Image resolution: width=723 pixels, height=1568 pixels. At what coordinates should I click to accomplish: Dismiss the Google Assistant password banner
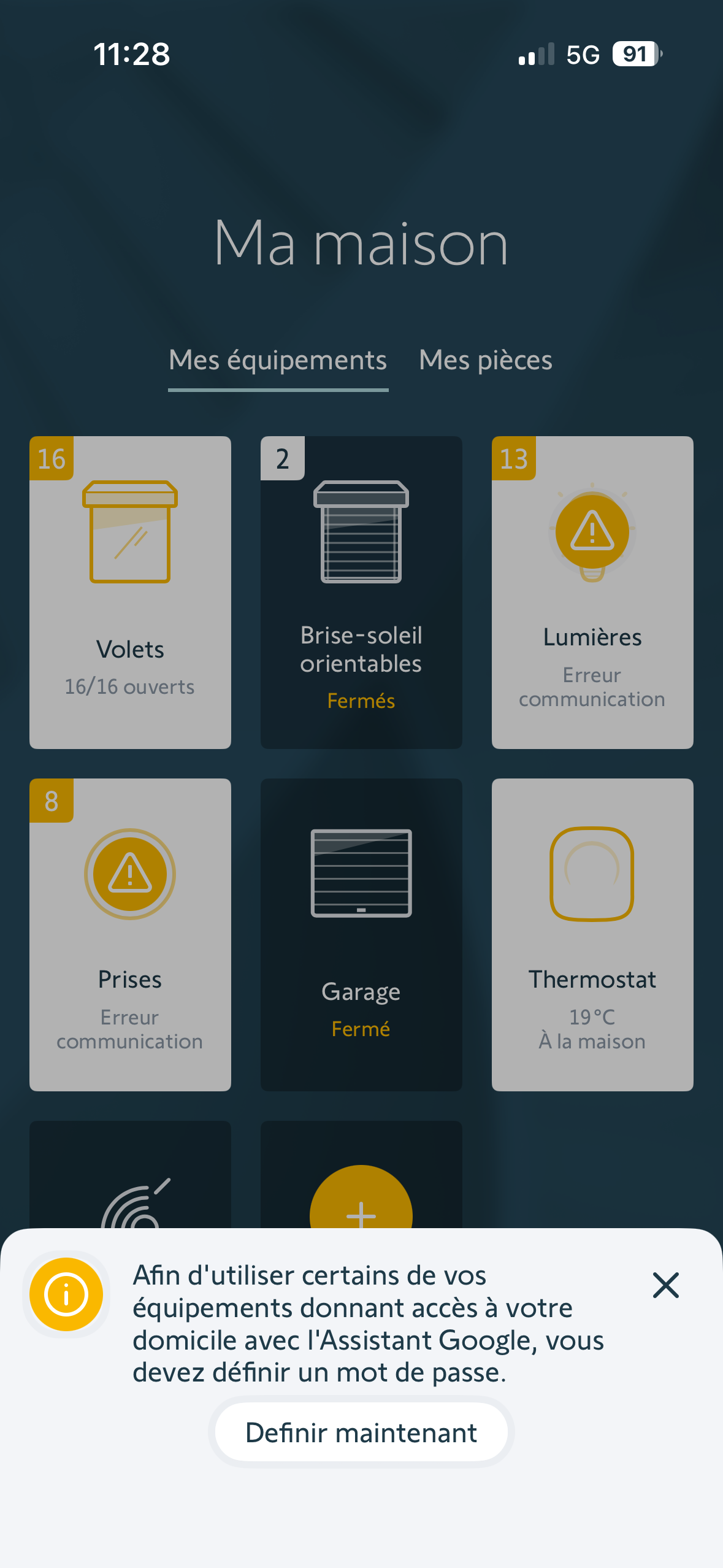pos(665,1285)
